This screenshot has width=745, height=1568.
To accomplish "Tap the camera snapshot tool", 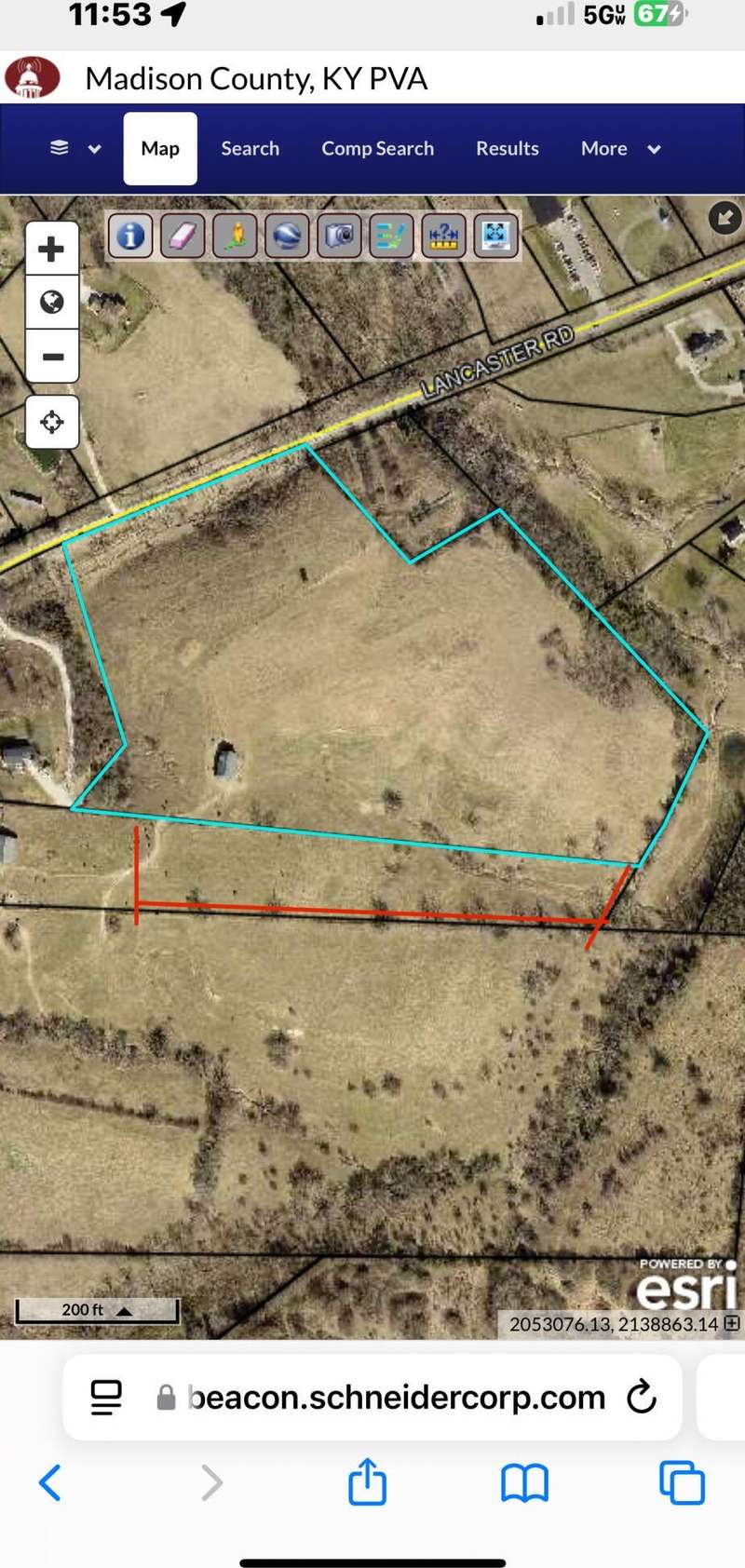I will point(339,236).
